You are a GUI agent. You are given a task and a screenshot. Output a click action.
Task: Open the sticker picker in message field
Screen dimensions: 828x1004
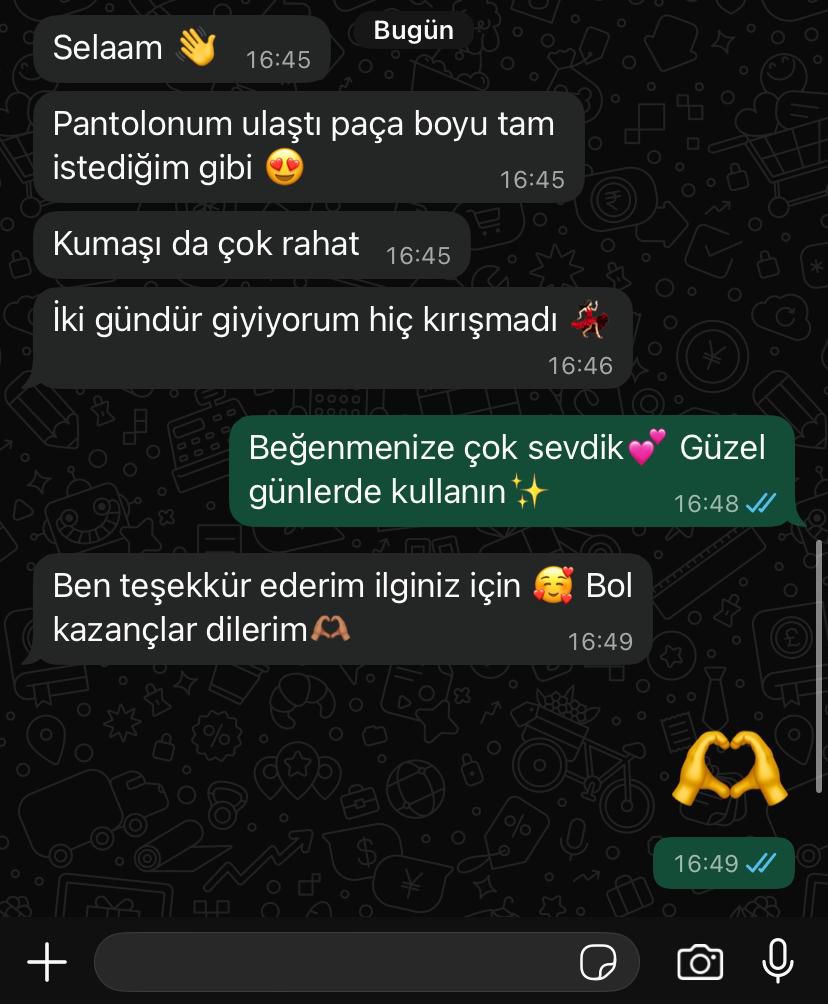tap(599, 963)
